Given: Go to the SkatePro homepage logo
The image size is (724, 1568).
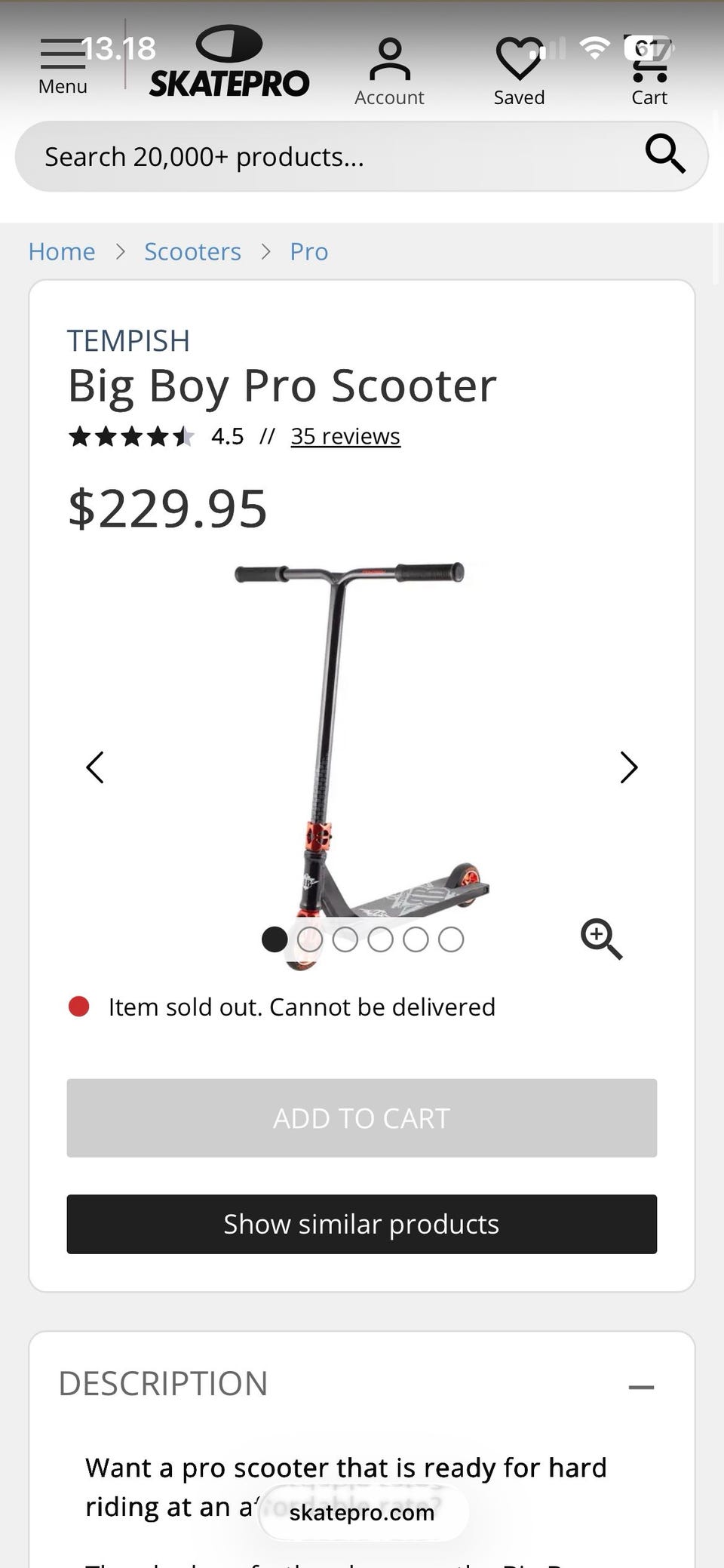Looking at the screenshot, I should [x=229, y=64].
